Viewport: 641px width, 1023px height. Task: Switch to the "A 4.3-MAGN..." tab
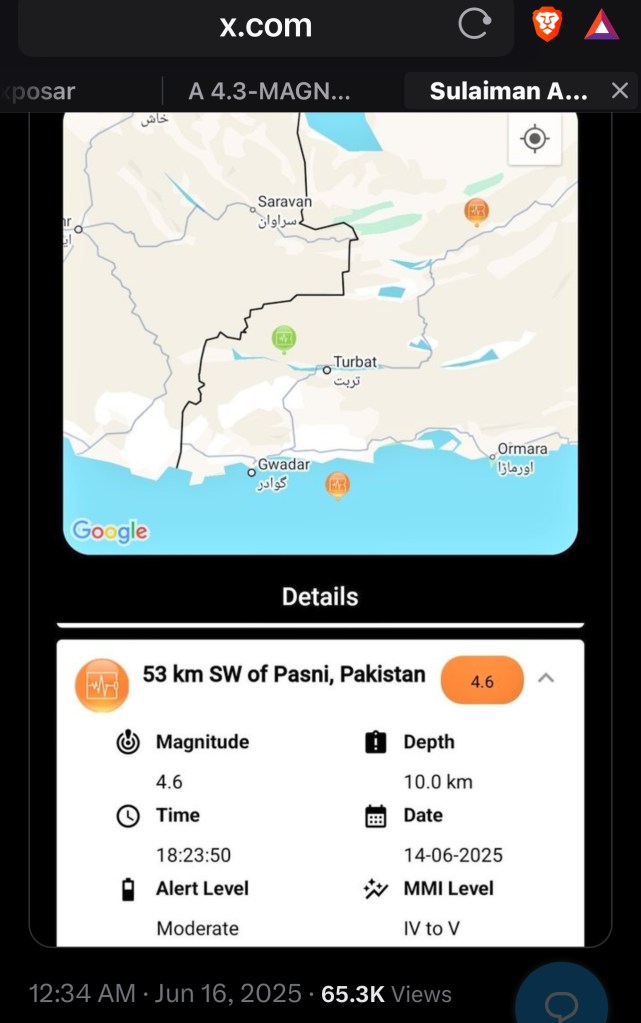pos(270,92)
